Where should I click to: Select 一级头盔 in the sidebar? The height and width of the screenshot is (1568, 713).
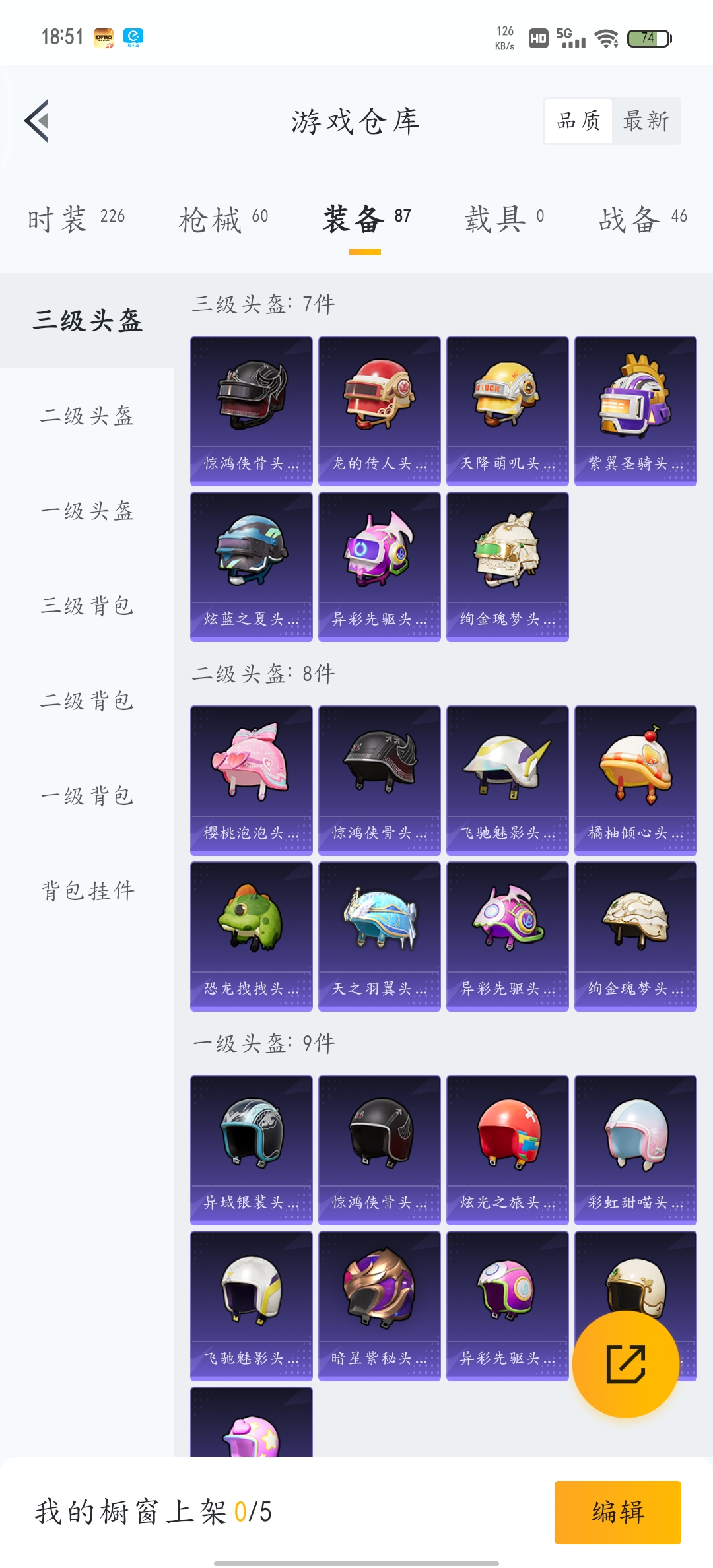(x=87, y=511)
